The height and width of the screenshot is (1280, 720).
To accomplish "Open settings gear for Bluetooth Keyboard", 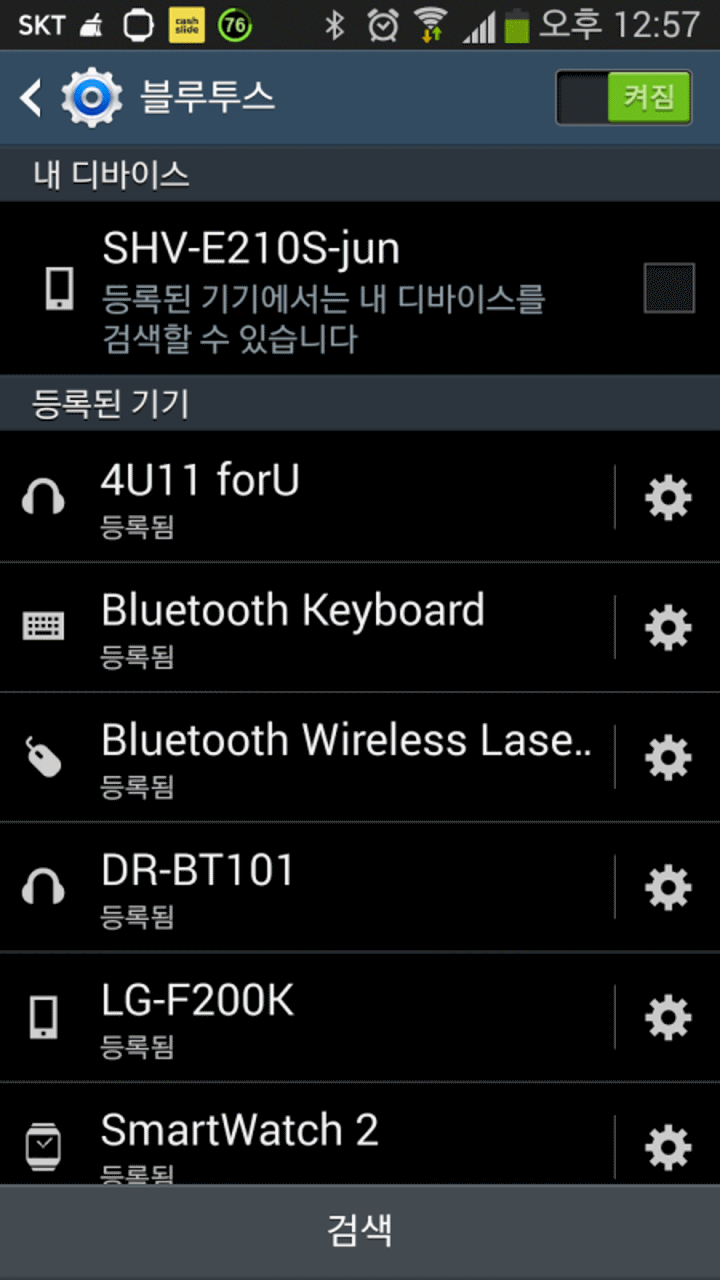I will click(x=668, y=627).
